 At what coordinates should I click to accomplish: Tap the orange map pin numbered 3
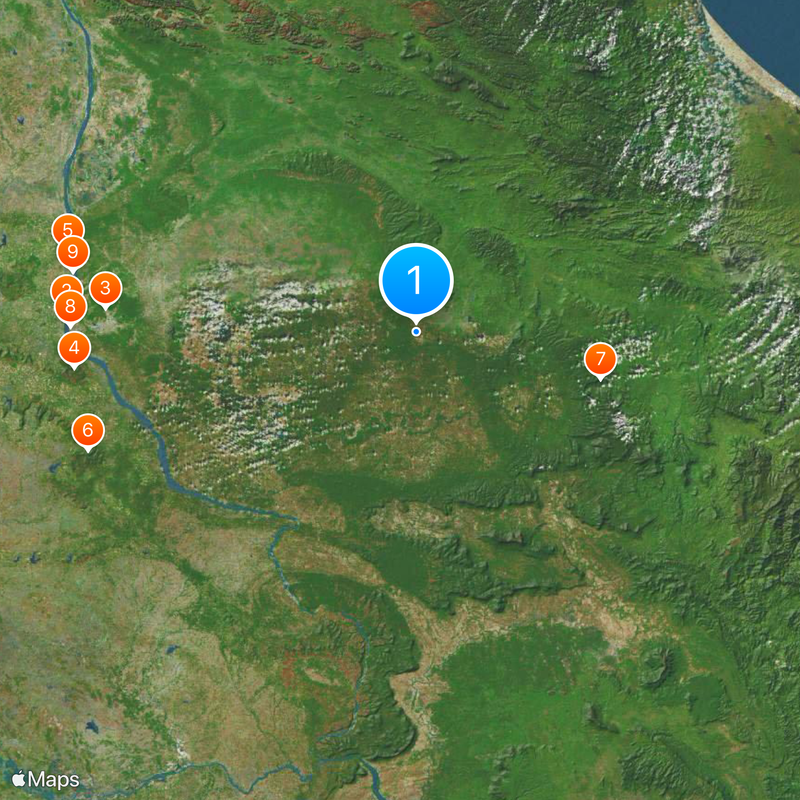[x=105, y=289]
